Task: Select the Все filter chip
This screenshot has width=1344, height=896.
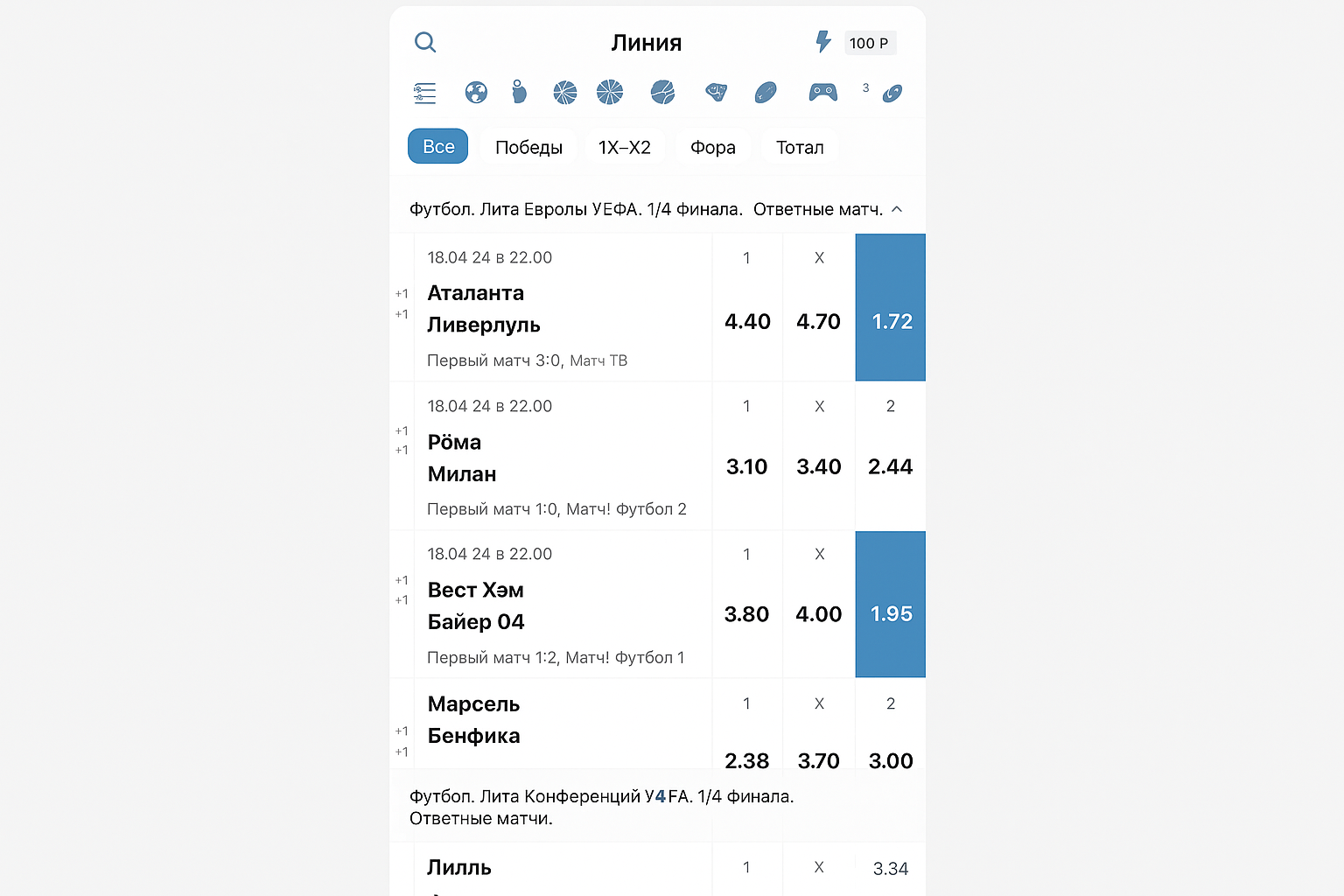Action: click(438, 147)
